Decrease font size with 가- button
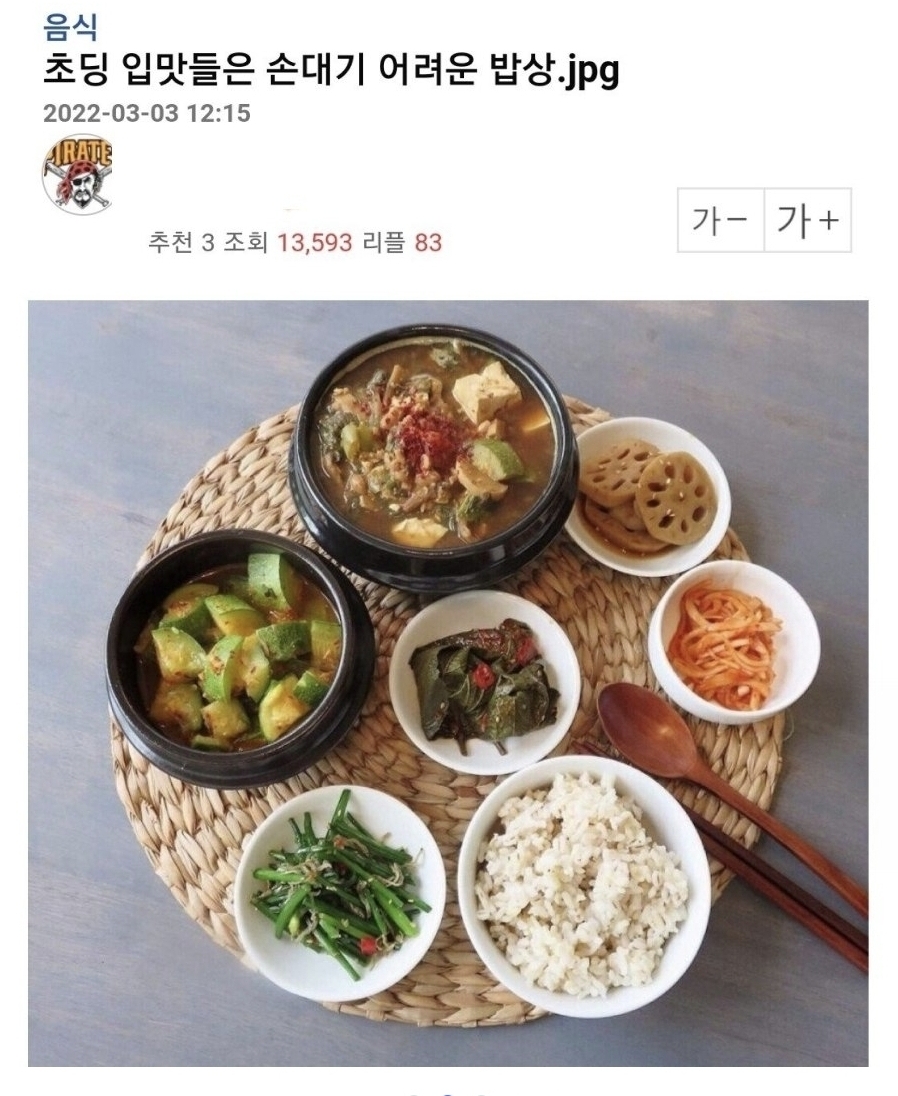898x1096 pixels. tap(721, 220)
